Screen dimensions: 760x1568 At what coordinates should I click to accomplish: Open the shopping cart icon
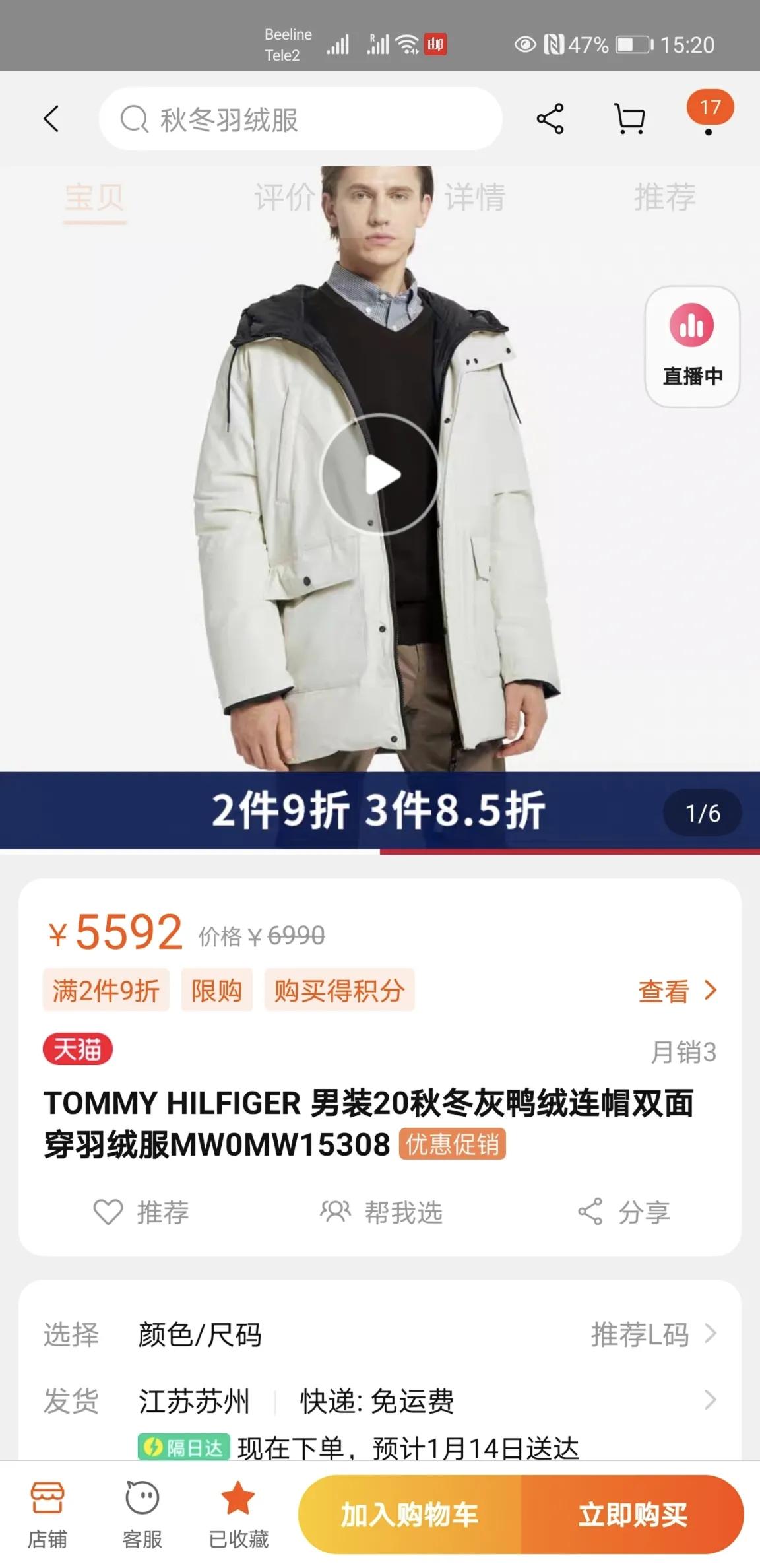pos(628,119)
